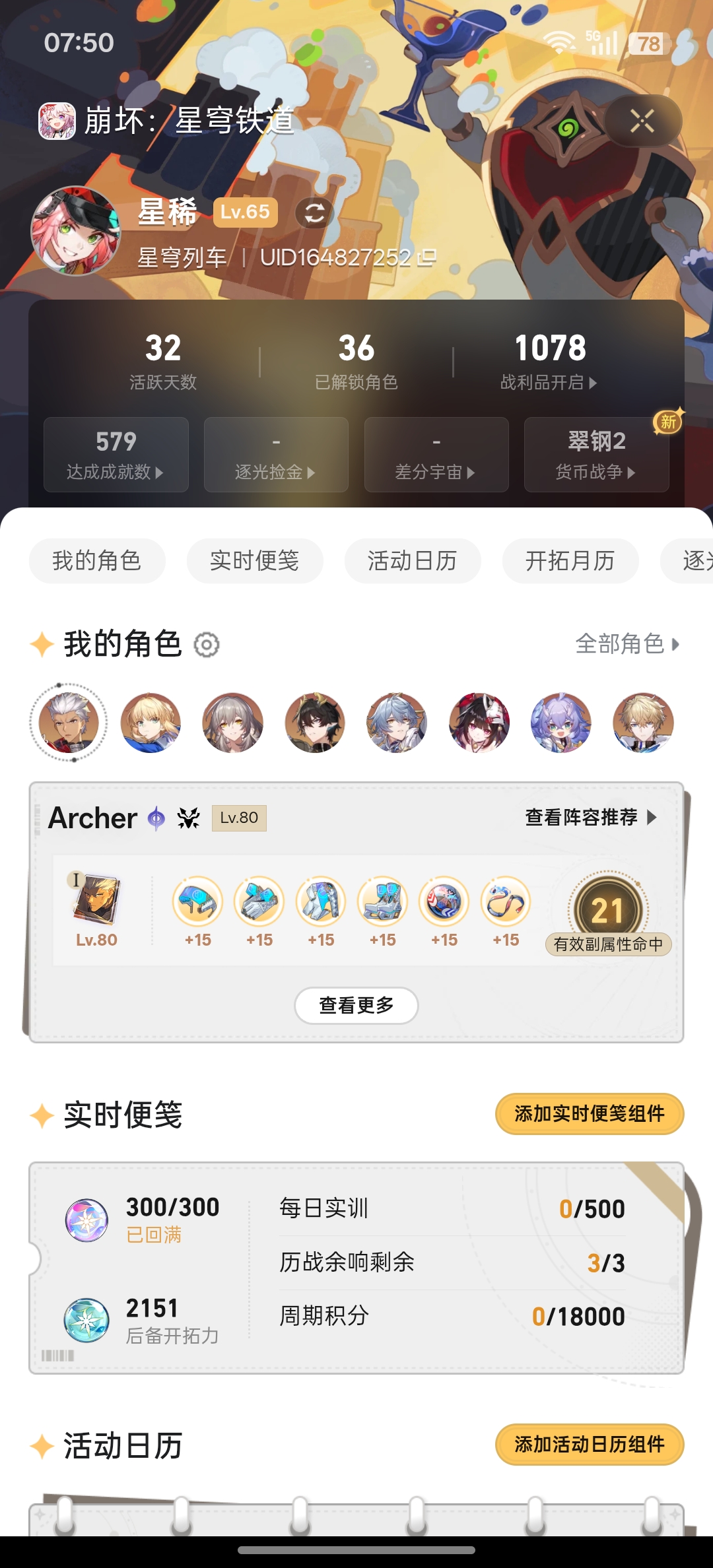Viewport: 713px width, 1568px height.
Task: Open the 差分宇宙 card
Action: pyautogui.click(x=436, y=455)
